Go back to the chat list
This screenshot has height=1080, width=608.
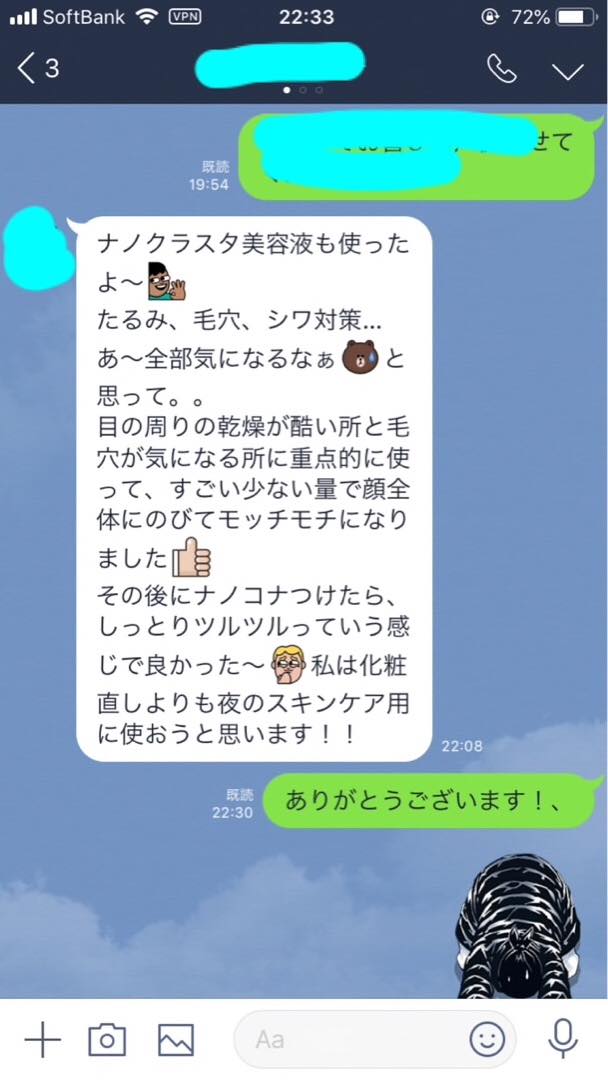point(38,69)
